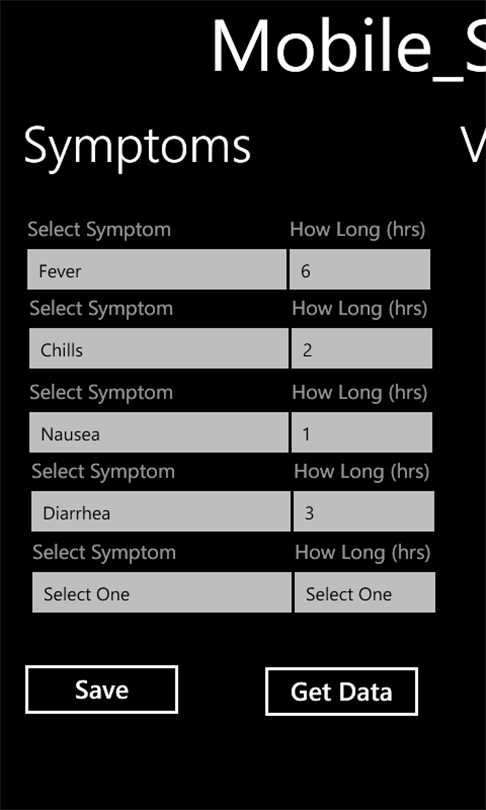Open the Diarrhea symptom dropdown

(x=161, y=511)
